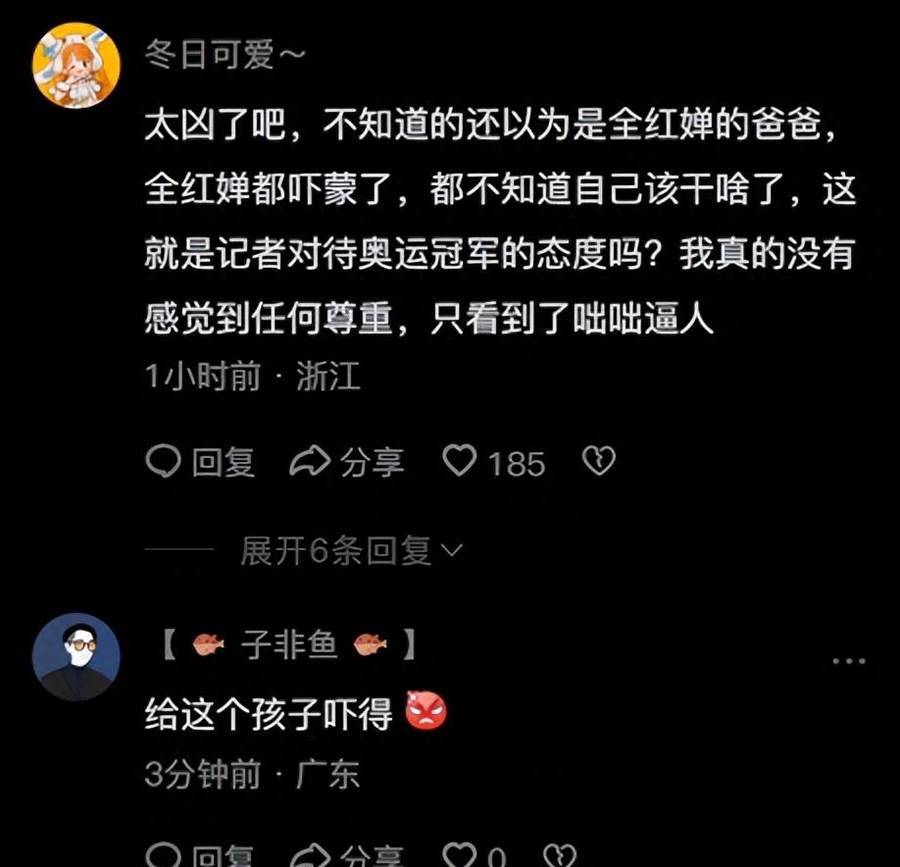Screen dimensions: 900x867
Task: Share 冬日可爱~ comment
Action: [346, 462]
